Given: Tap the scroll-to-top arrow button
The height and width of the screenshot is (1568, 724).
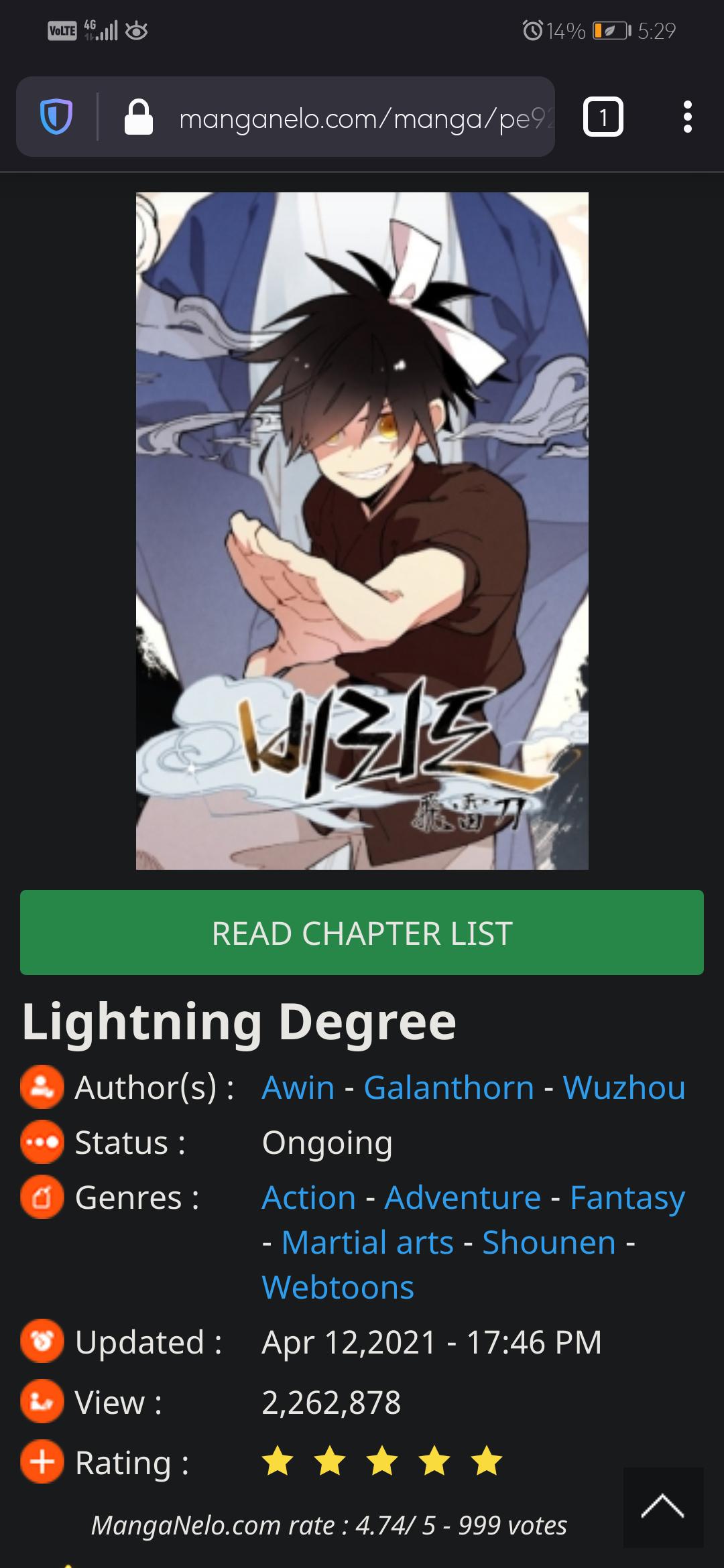Looking at the screenshot, I should pyautogui.click(x=663, y=1507).
